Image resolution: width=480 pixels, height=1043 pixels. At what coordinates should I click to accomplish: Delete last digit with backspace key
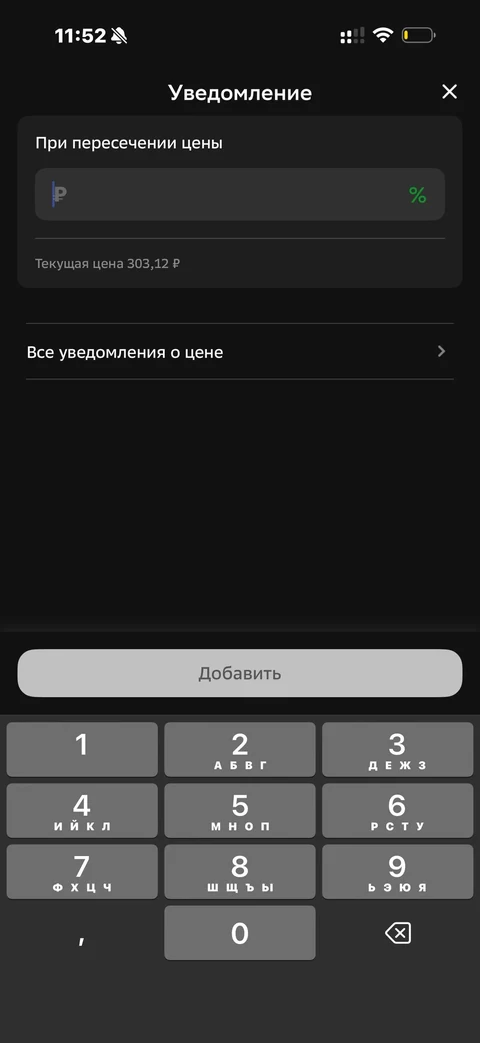click(398, 933)
